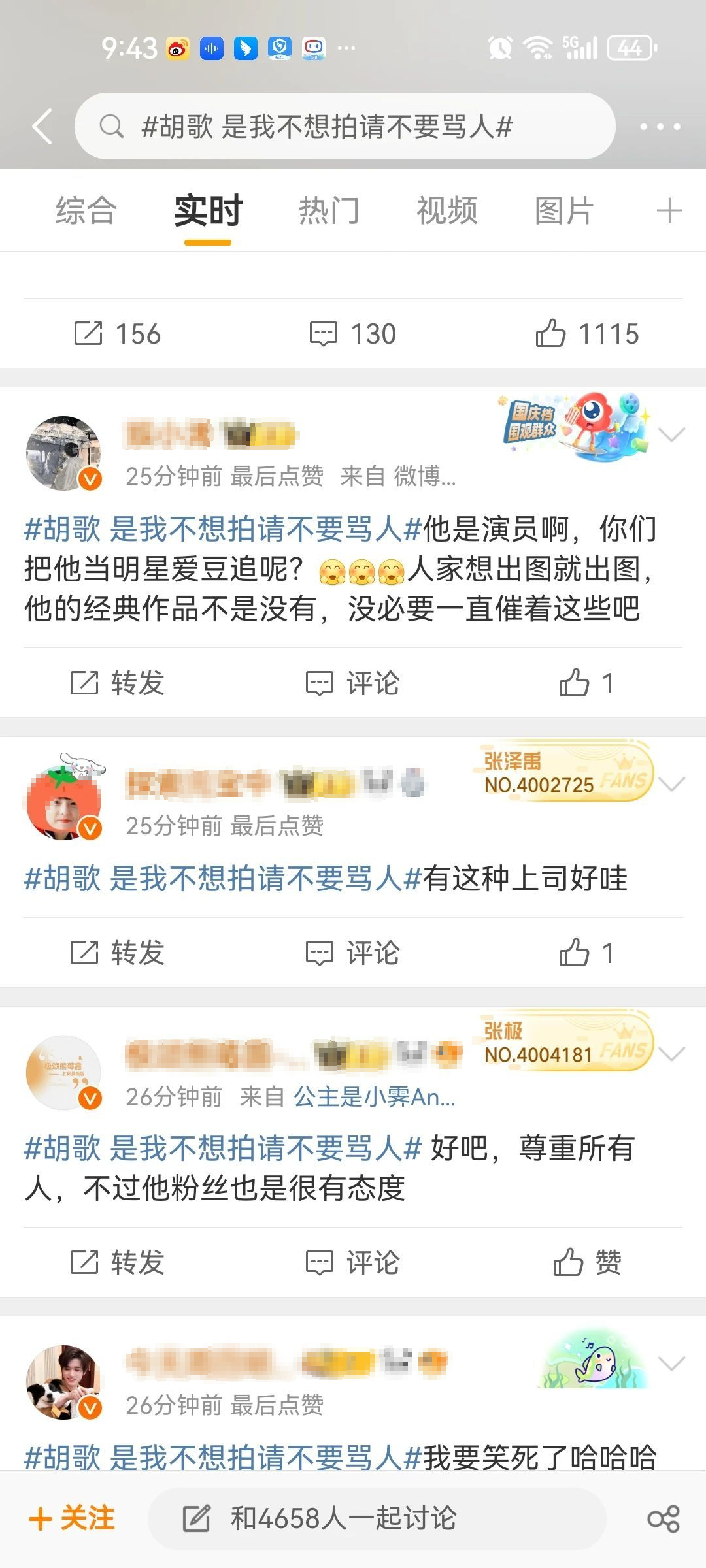Switch to the 视频 tab
Image resolution: width=706 pixels, height=1568 pixels.
click(447, 211)
